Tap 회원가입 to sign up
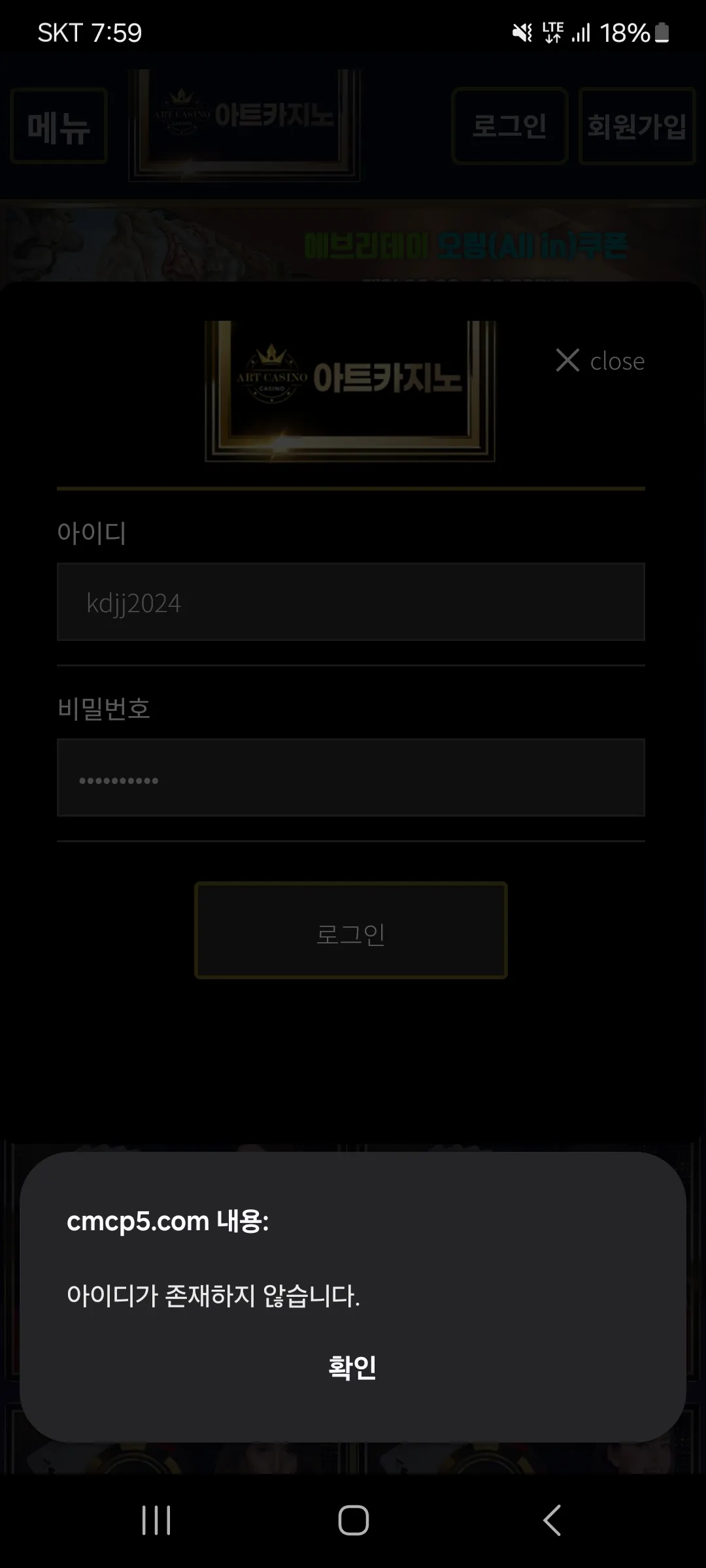The width and height of the screenshot is (706, 1568). point(637,126)
